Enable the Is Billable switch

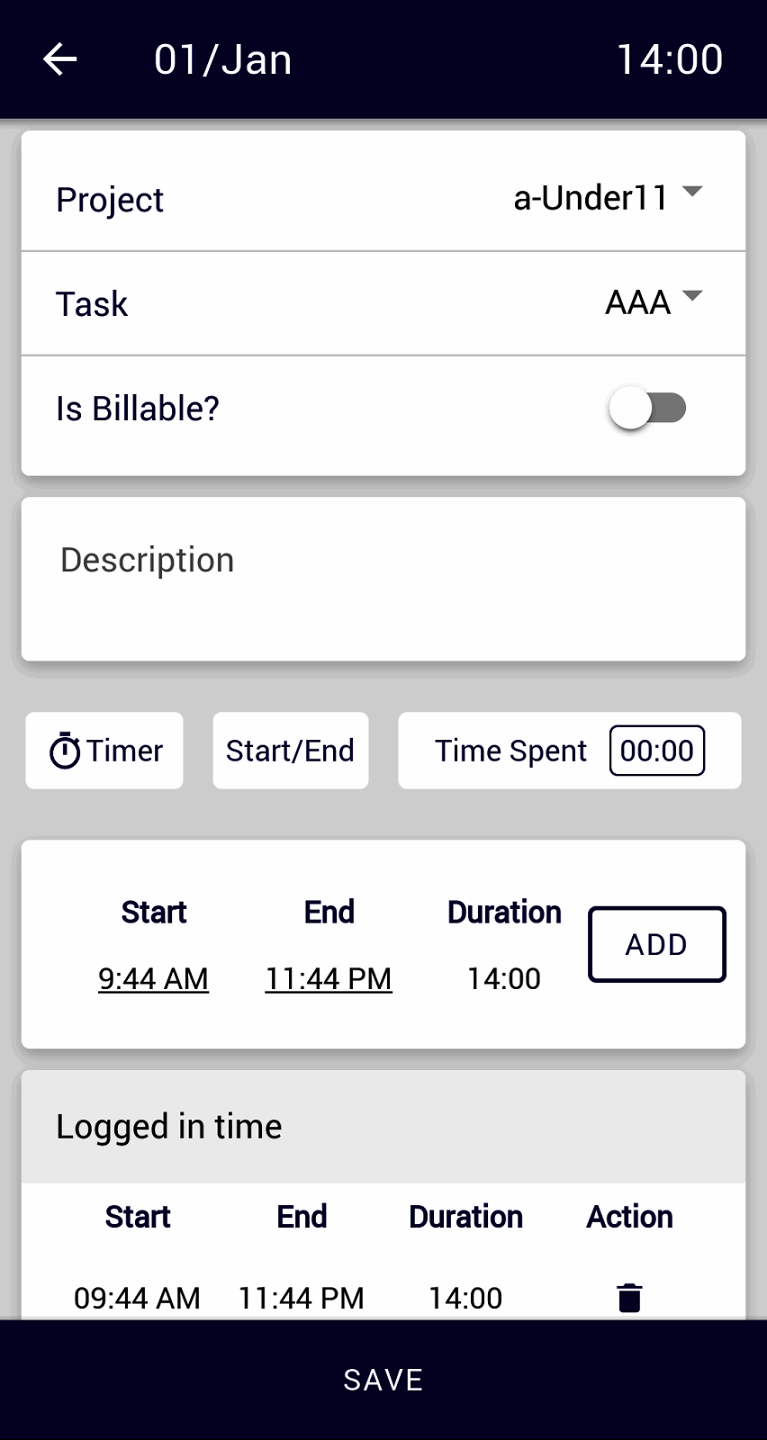point(648,408)
